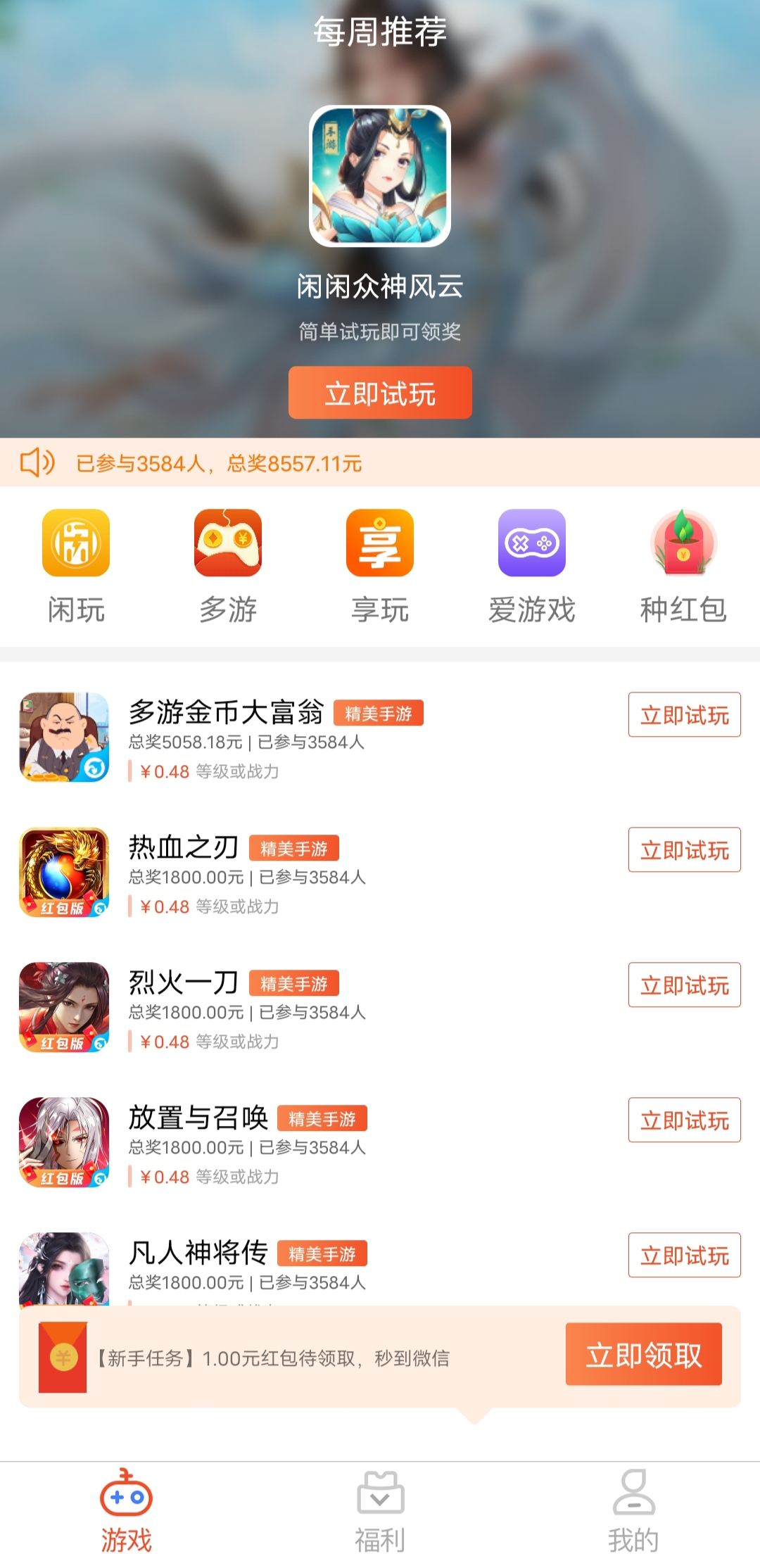
Task: Tap 立即试玩 for 热血之刃
Action: tap(685, 849)
